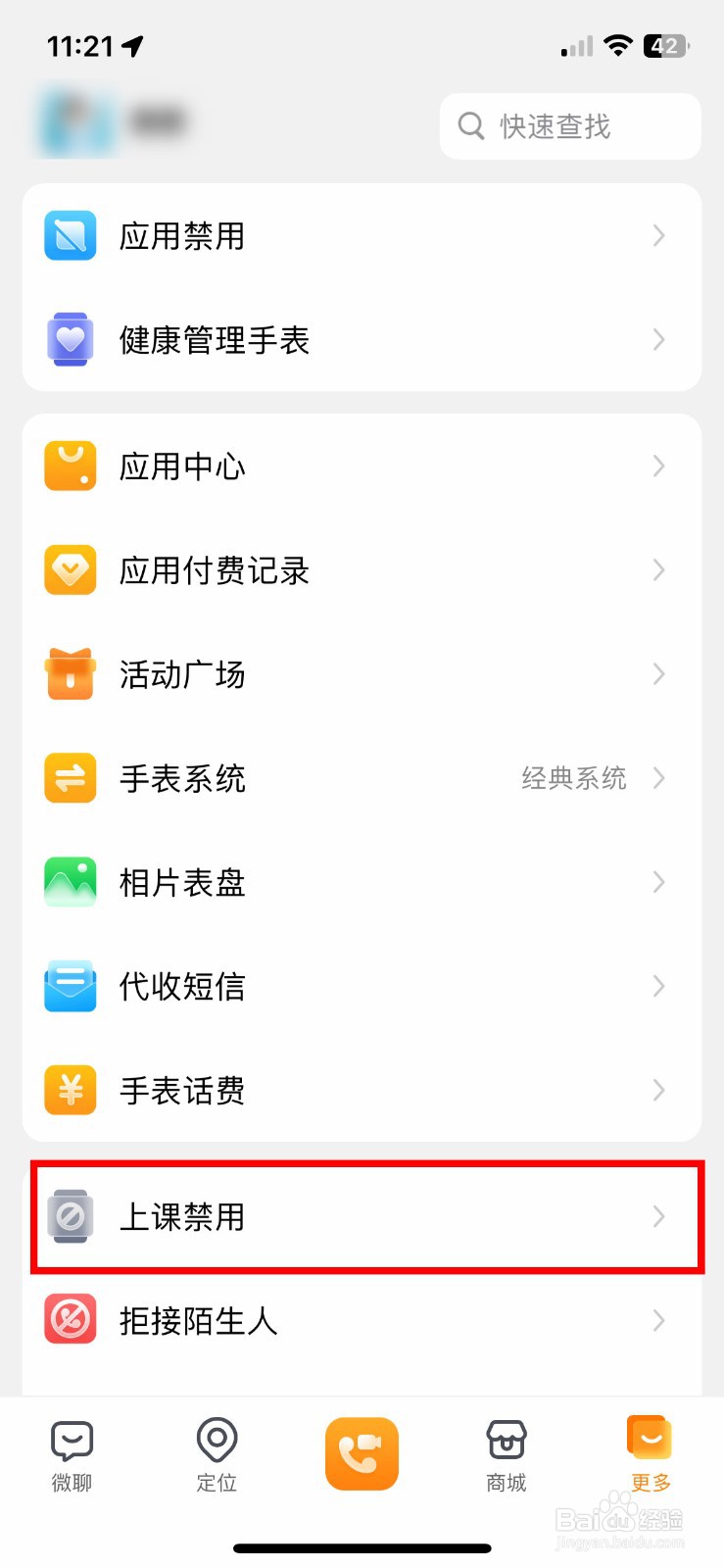Expand the 上课禁用 row chevron

click(658, 1218)
